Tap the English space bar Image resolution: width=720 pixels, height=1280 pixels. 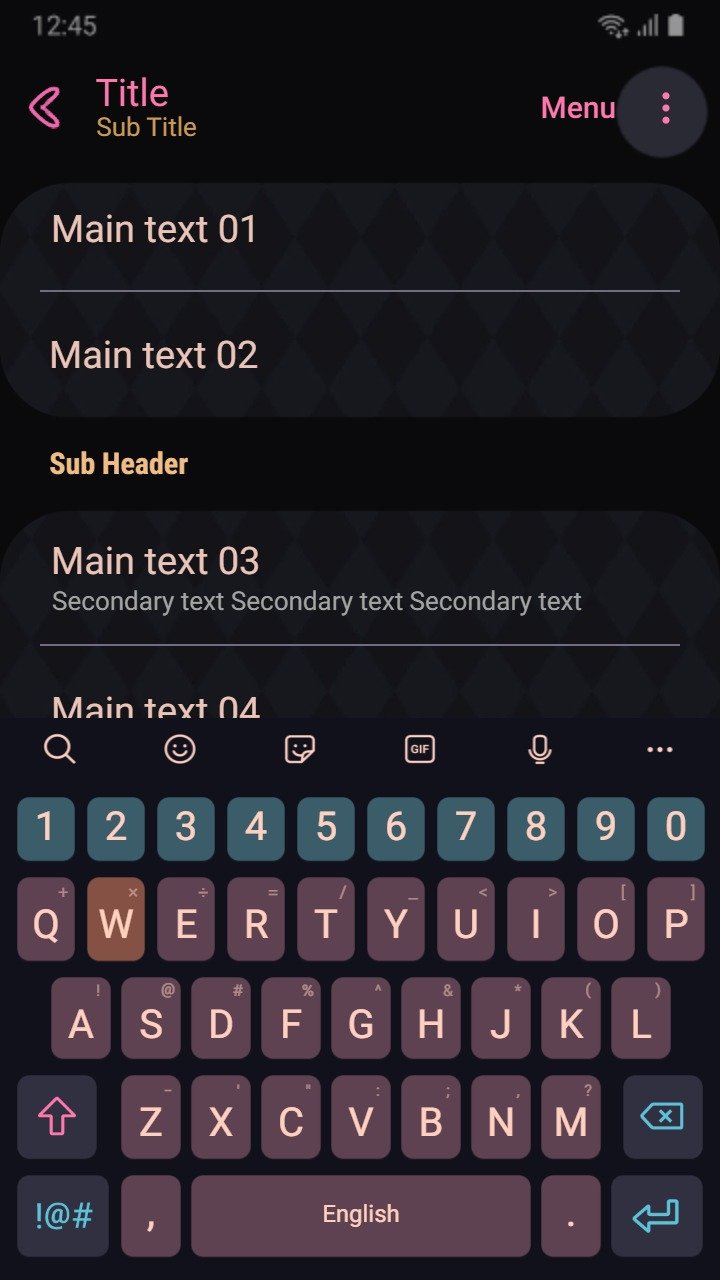pos(361,1215)
